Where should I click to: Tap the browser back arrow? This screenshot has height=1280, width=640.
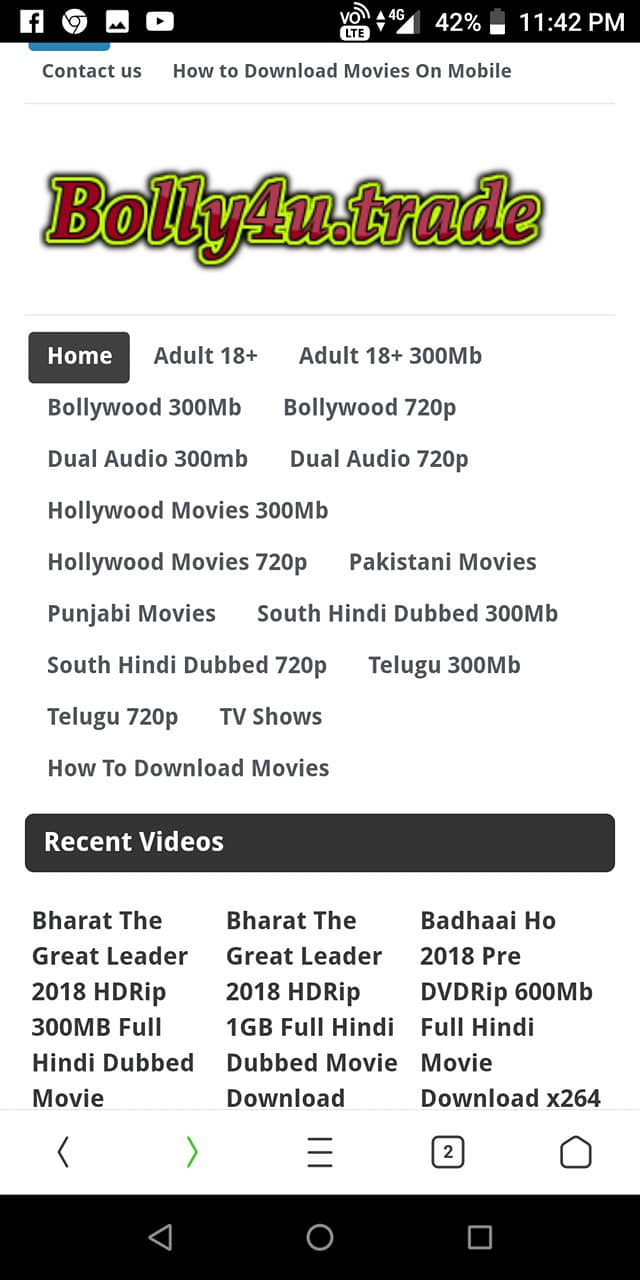tap(63, 1153)
